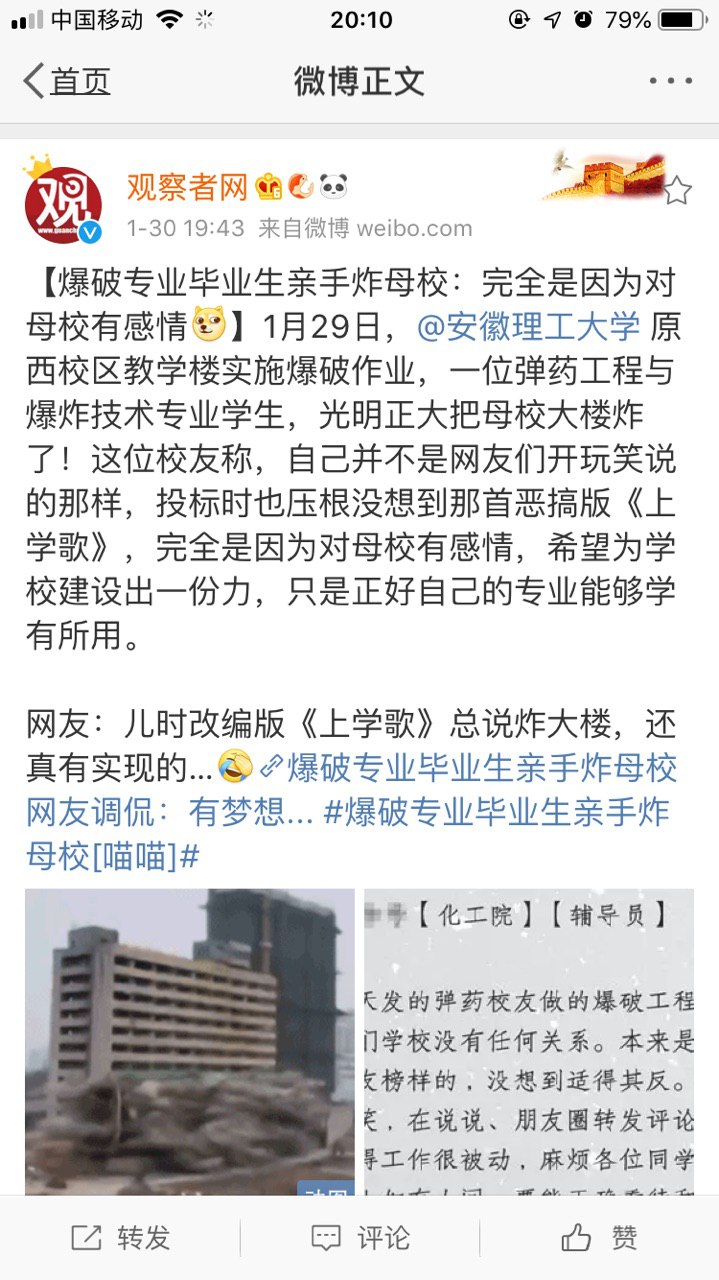Open the linked article 爆破专业毕业生亲手炸母校
Viewport: 719px width, 1280px height.
pos(482,768)
